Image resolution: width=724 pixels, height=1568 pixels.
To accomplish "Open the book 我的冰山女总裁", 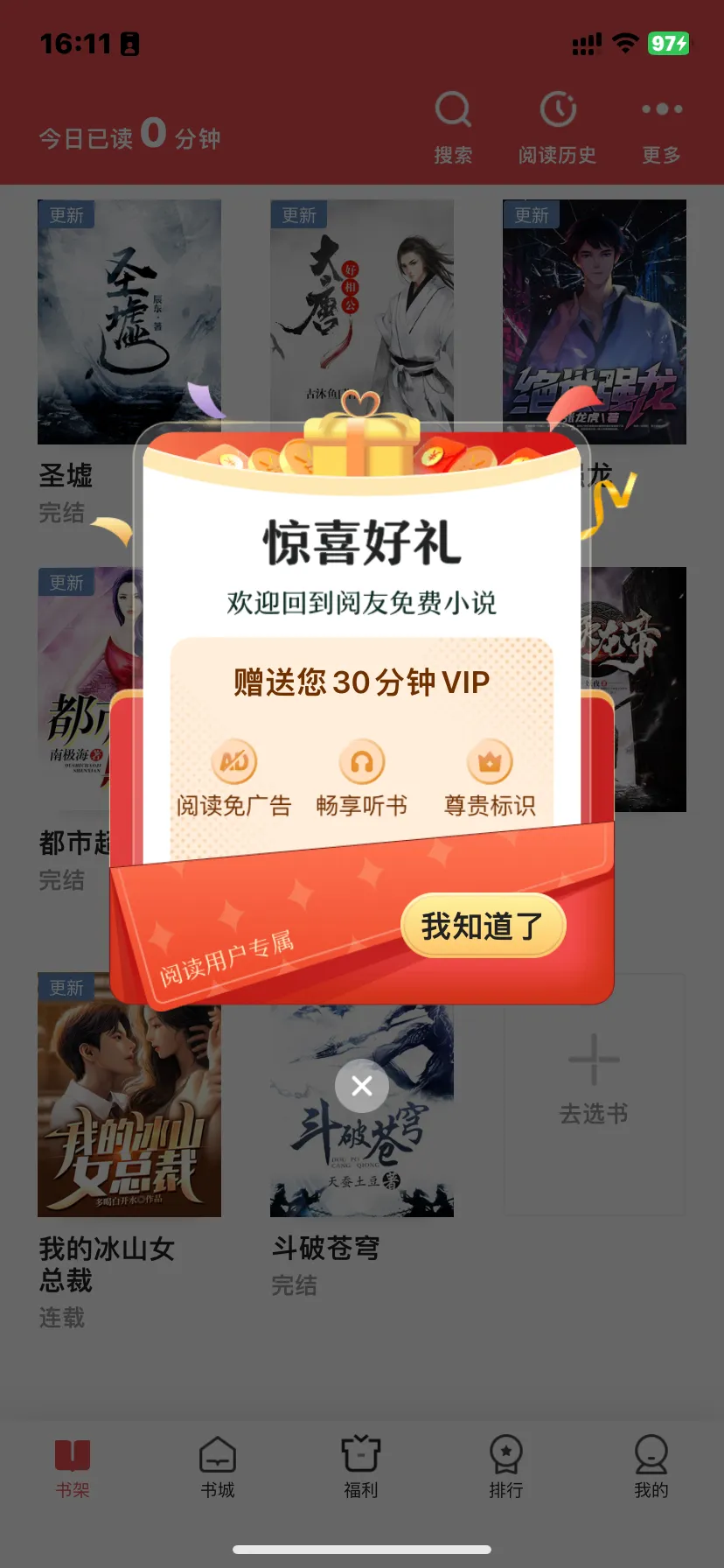I will point(129,1111).
